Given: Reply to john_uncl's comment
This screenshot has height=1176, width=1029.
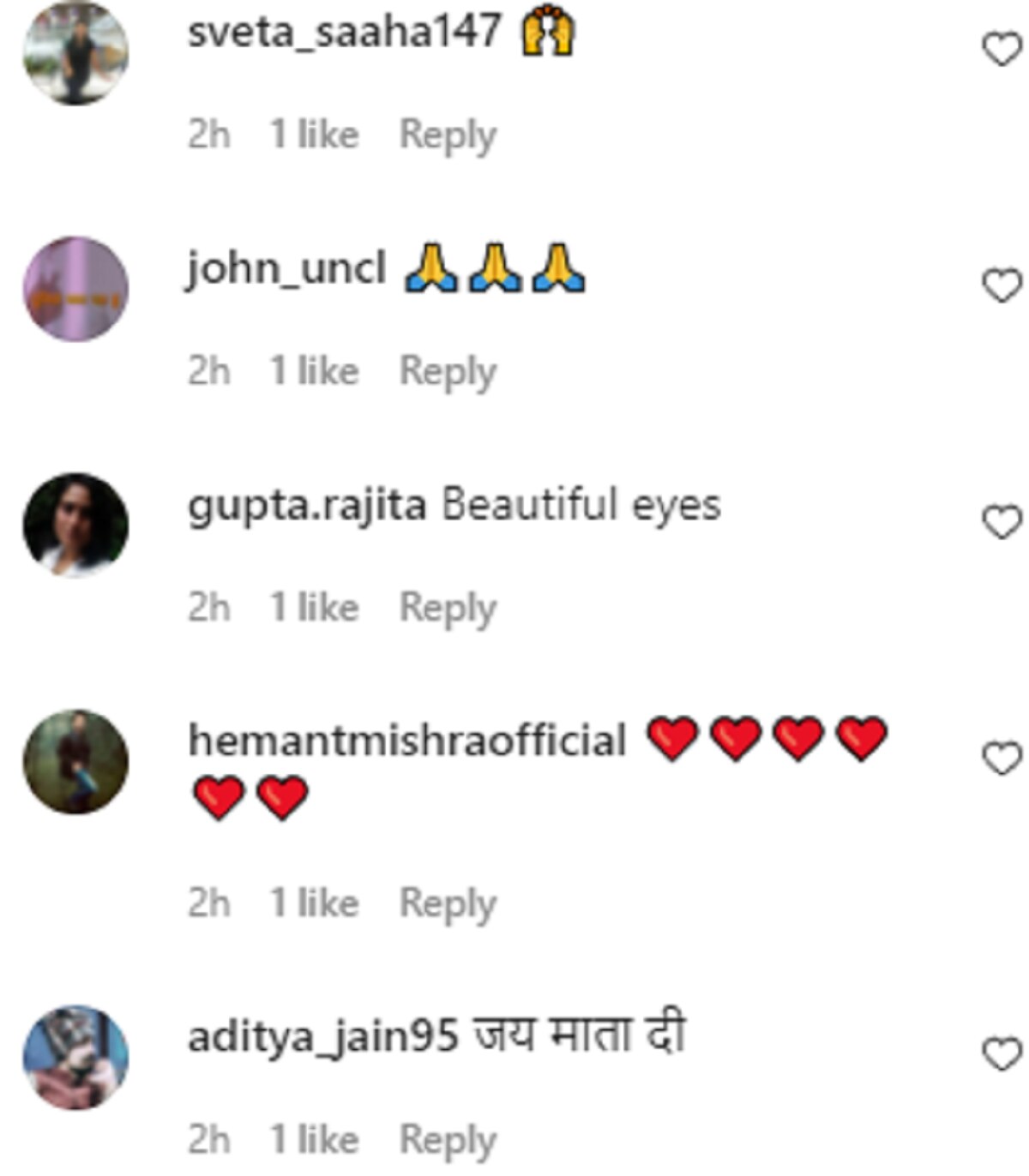Looking at the screenshot, I should (x=448, y=372).
